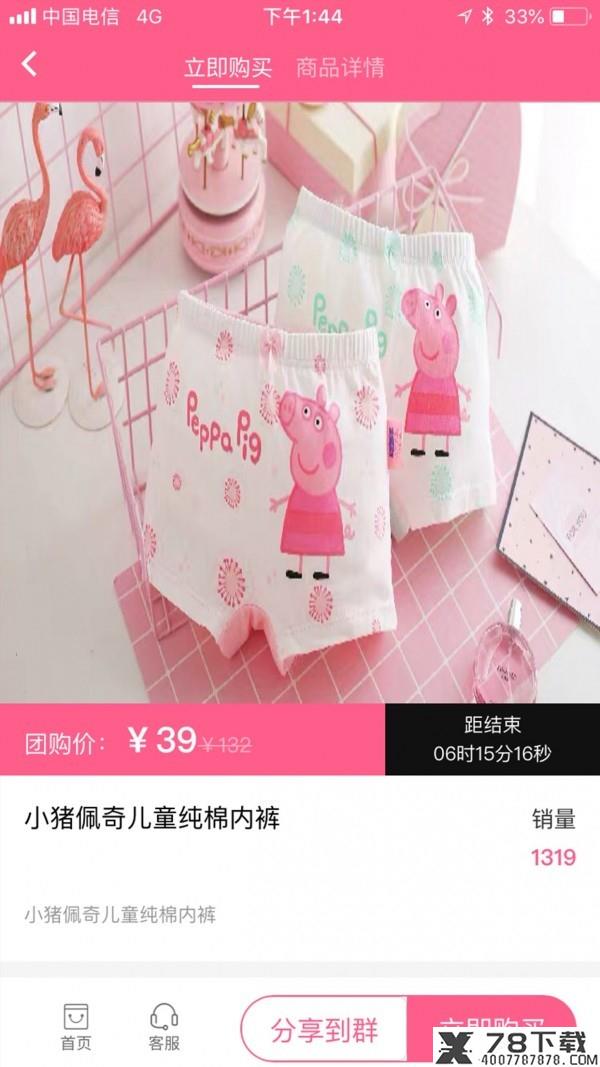The width and height of the screenshot is (600, 1067).
Task: Switch to the 商品详情 tab
Action: [340, 67]
